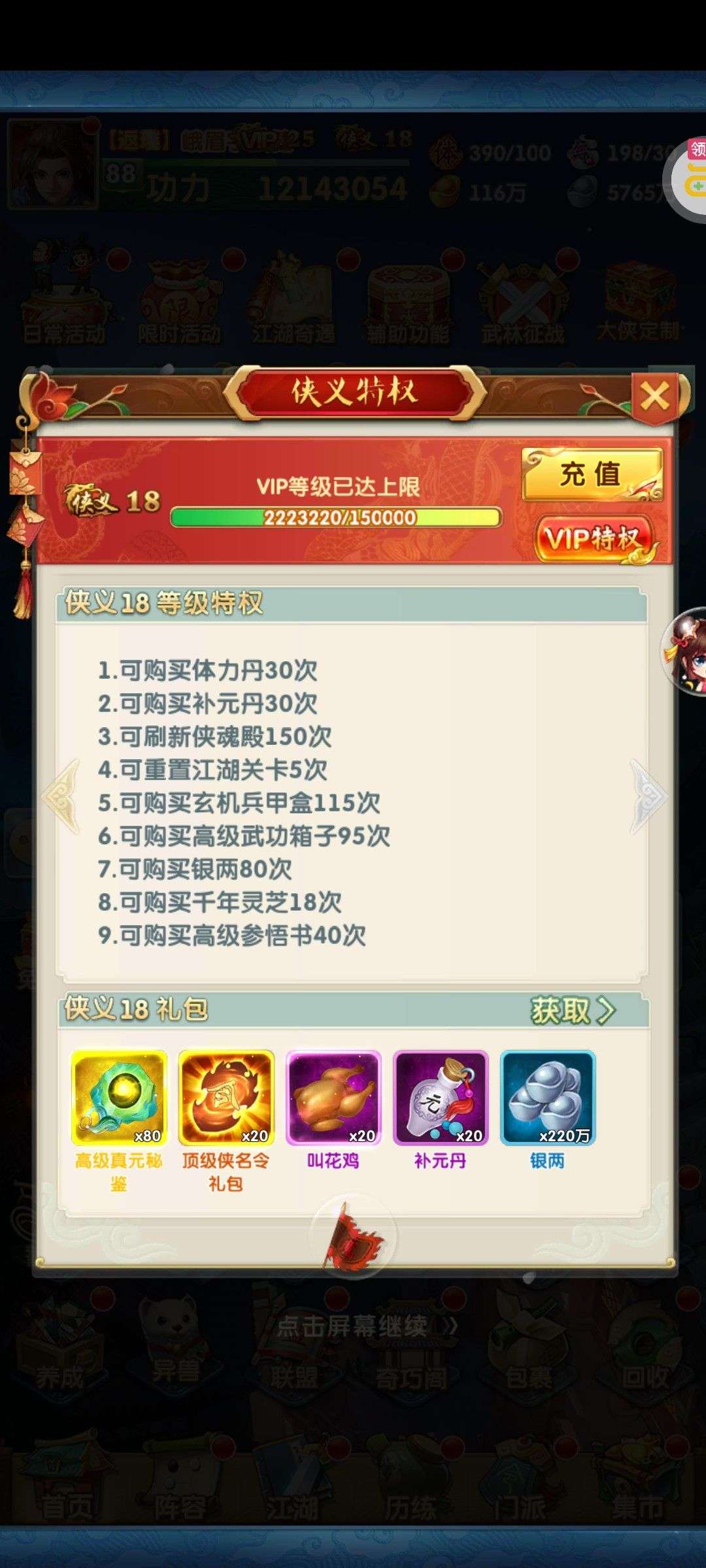Close the 侠义特权 dialog
Image resolution: width=706 pixels, height=1568 pixels.
click(654, 397)
